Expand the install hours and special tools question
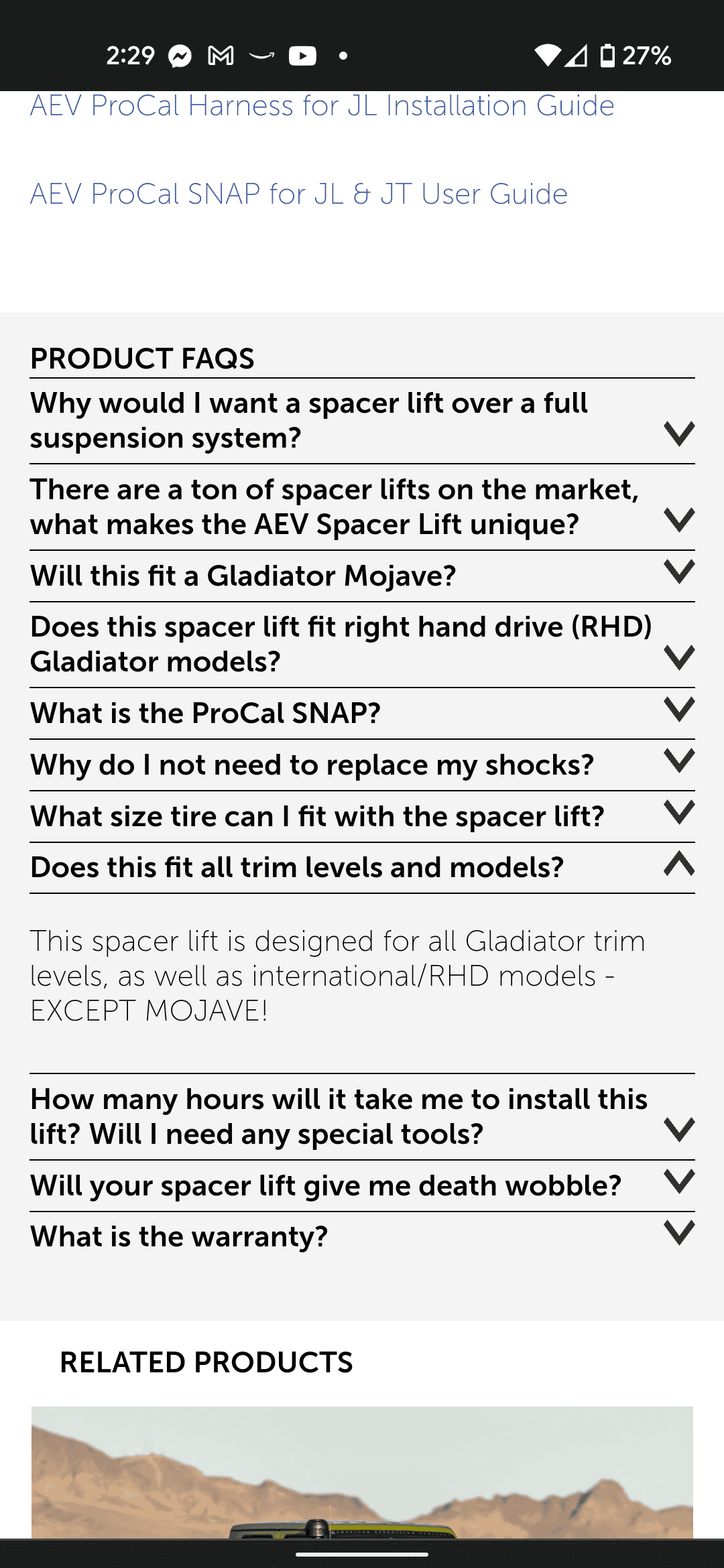Screen dimensions: 724x1568 tap(362, 1117)
